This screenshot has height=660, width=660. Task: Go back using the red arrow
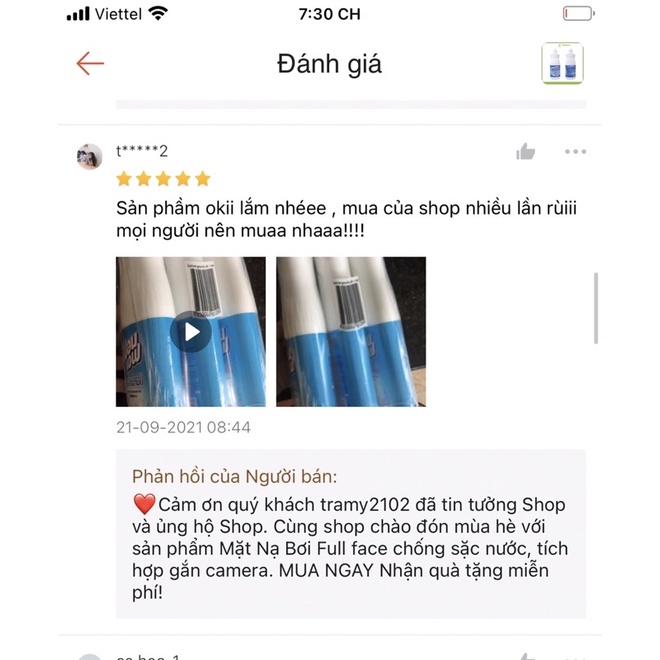pos(90,64)
